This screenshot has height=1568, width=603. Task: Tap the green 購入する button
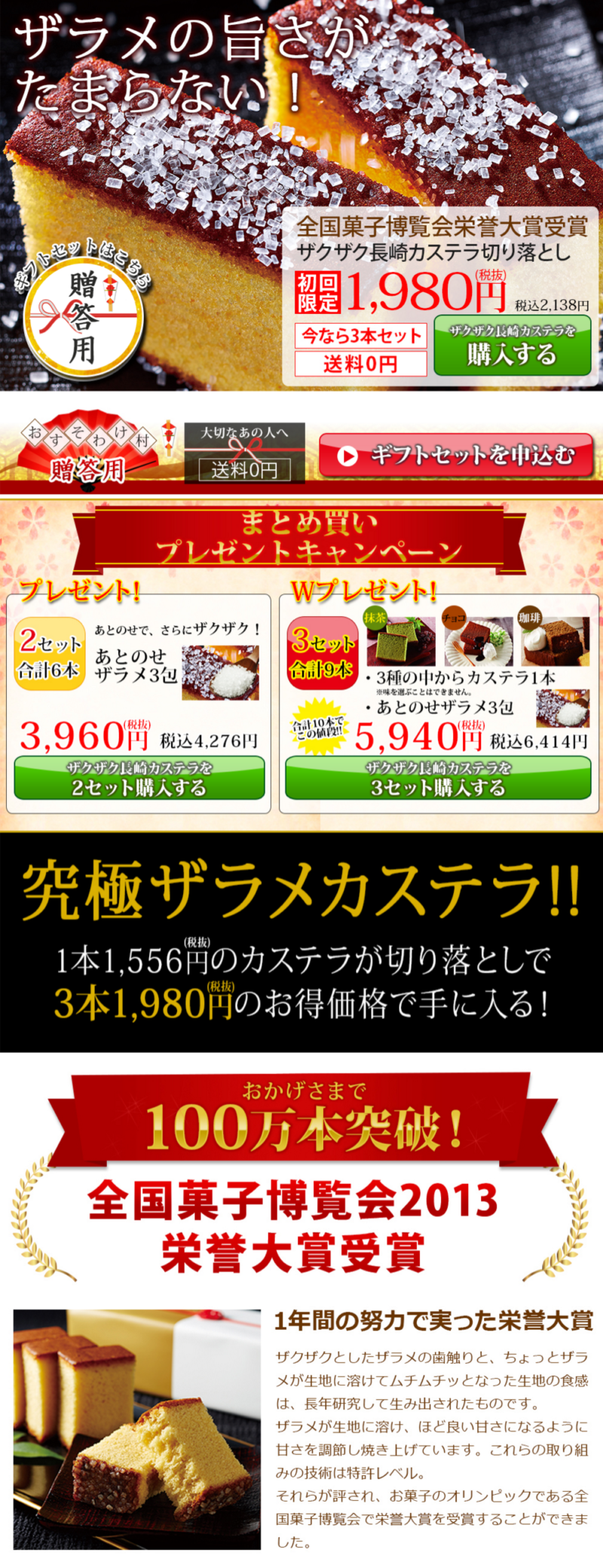coord(512,346)
